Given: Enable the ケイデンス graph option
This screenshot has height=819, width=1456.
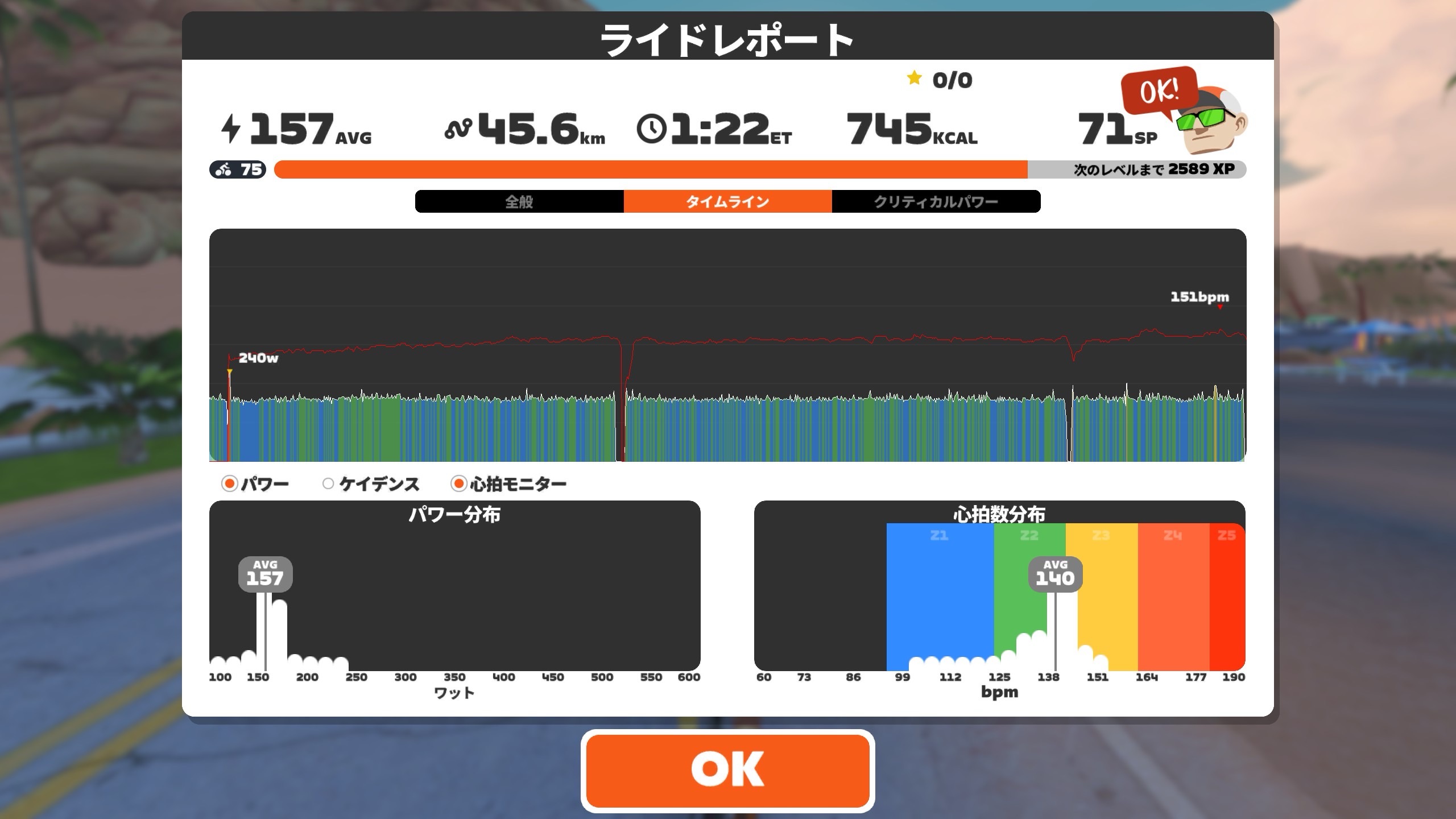Looking at the screenshot, I should click(x=328, y=484).
